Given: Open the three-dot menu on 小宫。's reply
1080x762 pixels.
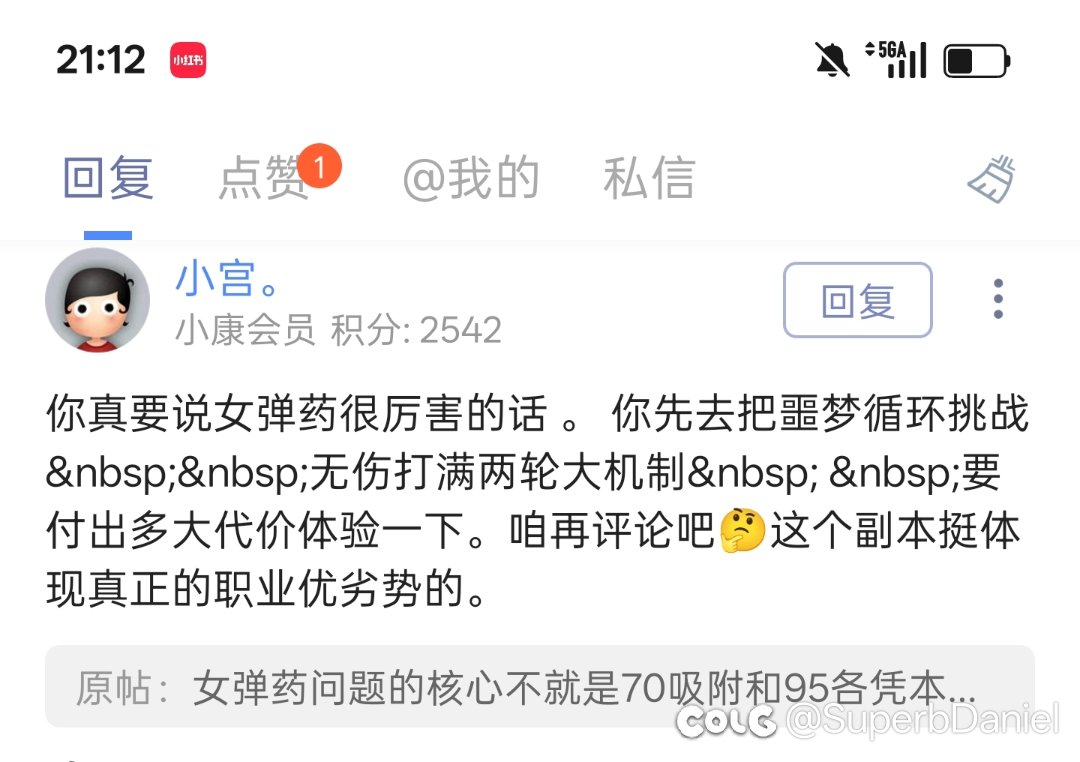Looking at the screenshot, I should click(x=997, y=299).
